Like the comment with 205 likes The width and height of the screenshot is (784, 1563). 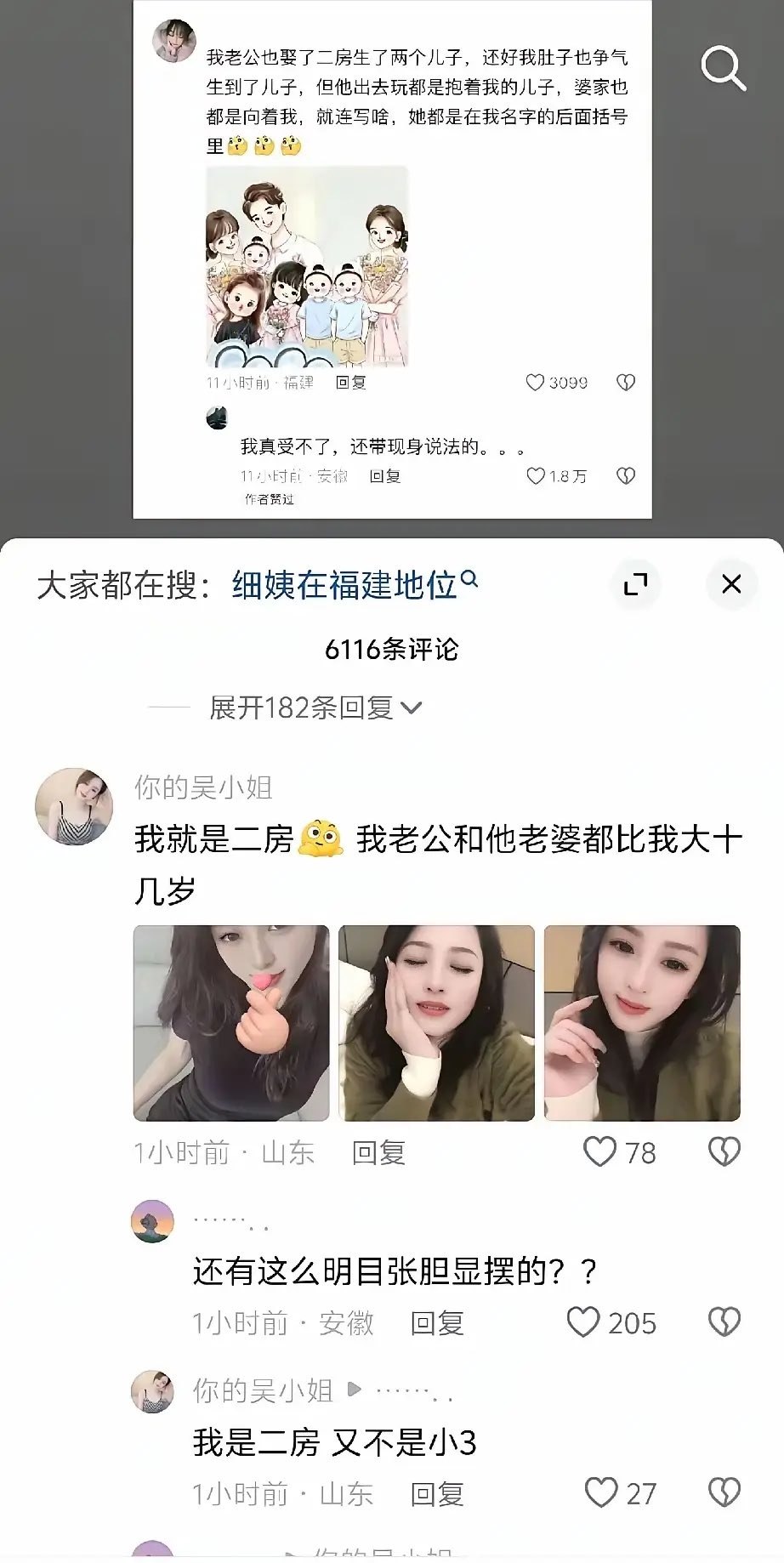(583, 1322)
